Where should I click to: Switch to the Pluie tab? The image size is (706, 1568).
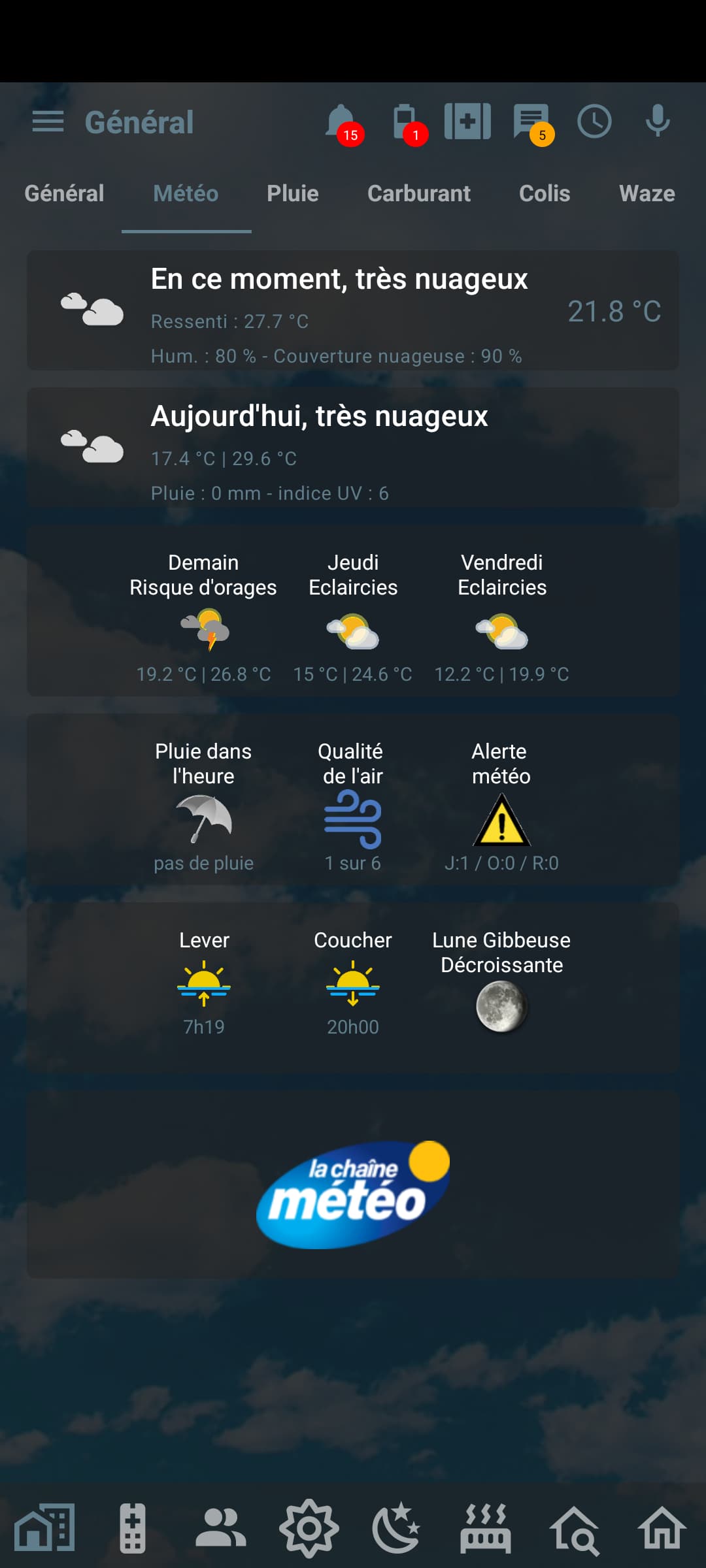tap(292, 193)
